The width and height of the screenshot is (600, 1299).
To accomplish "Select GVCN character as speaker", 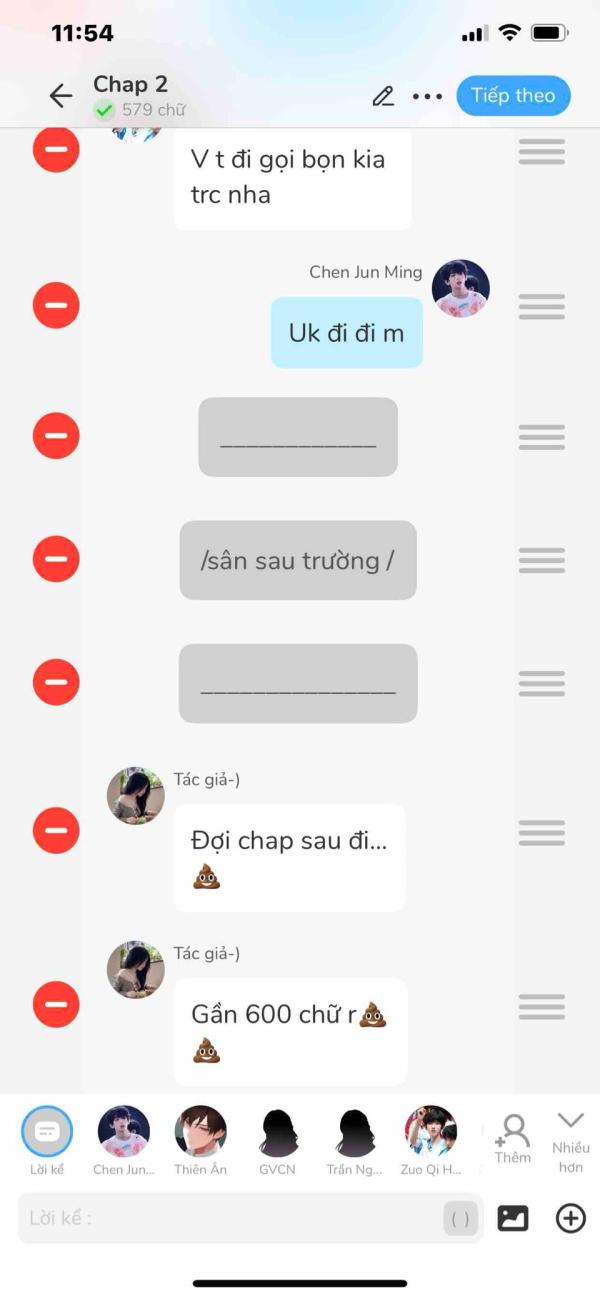I will (277, 1131).
